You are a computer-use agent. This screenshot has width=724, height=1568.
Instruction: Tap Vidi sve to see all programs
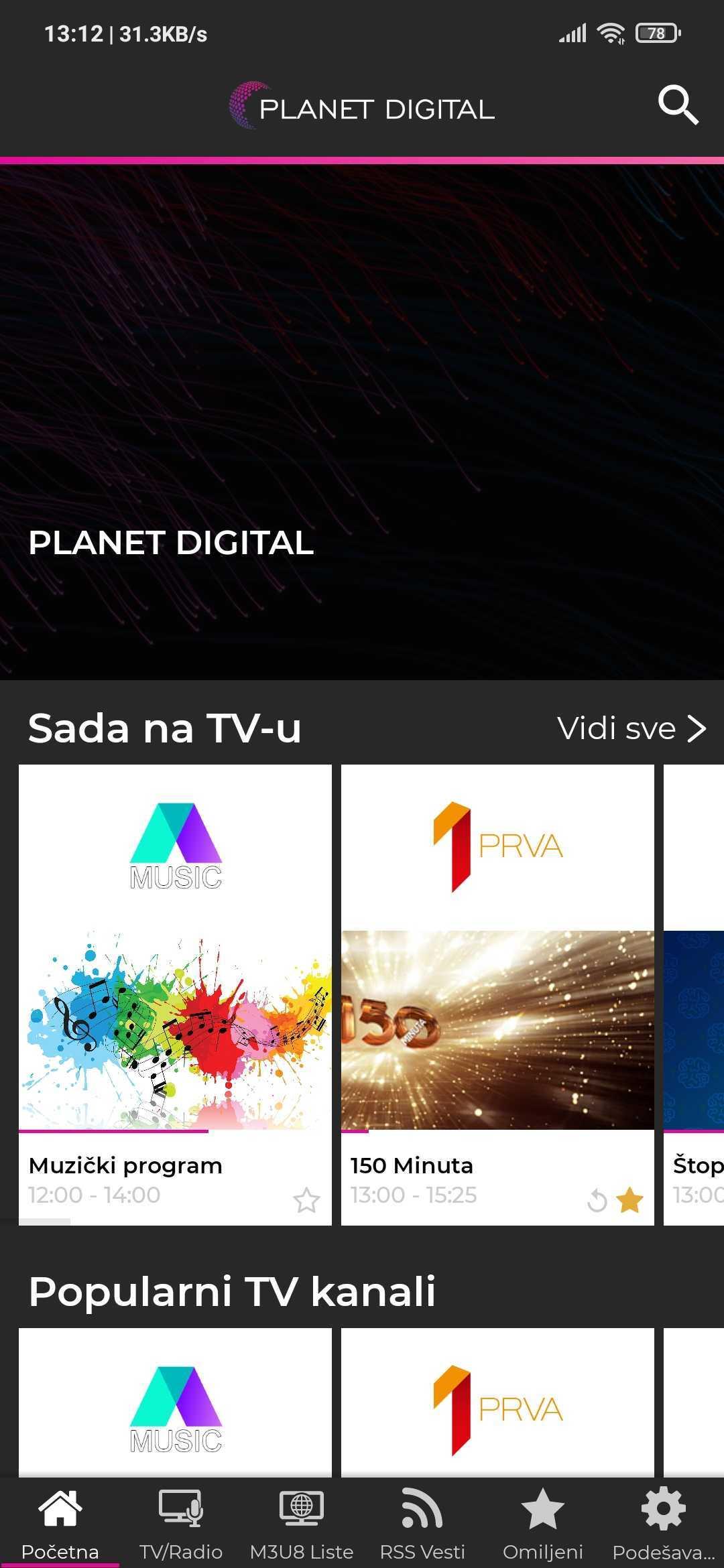click(x=631, y=728)
